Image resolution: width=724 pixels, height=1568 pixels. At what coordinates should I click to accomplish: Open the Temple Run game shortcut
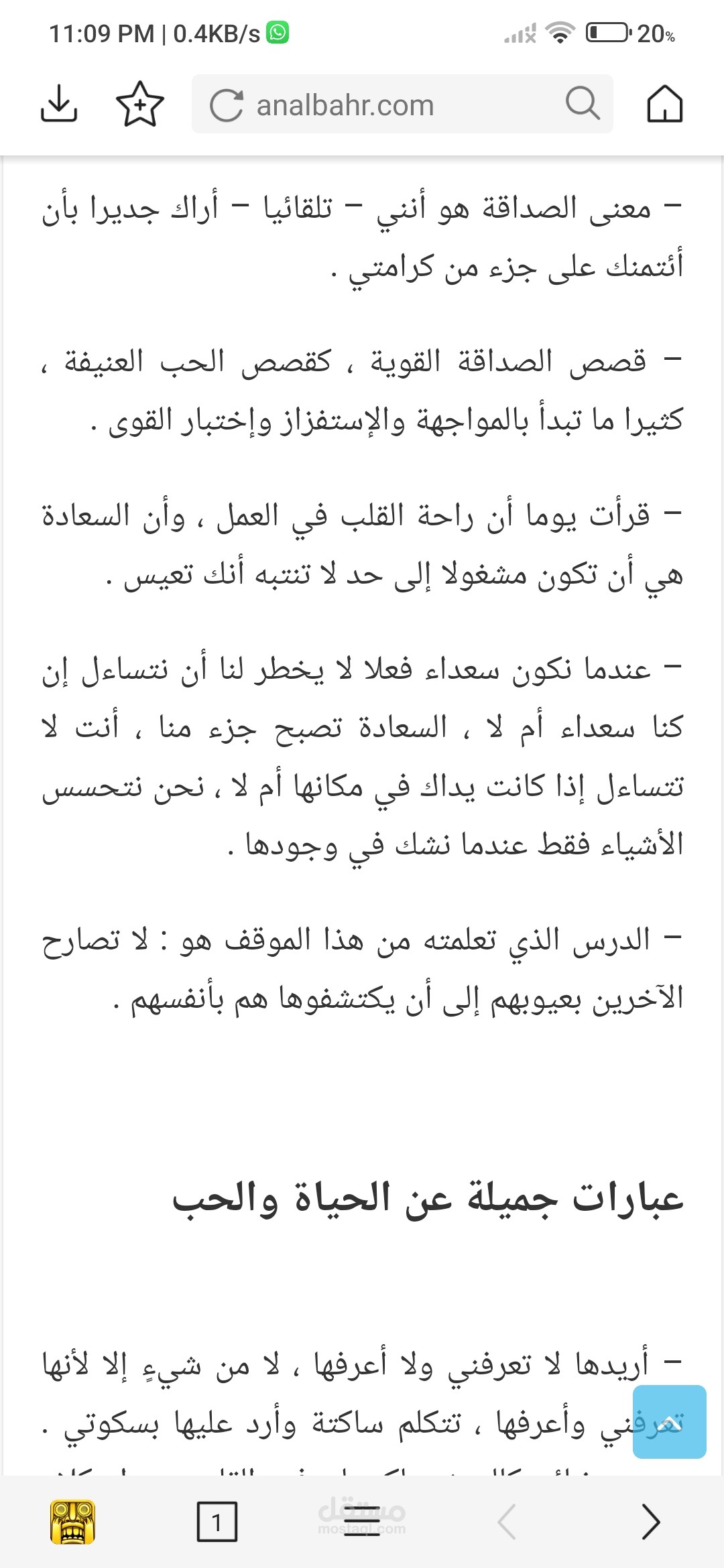(73, 1522)
